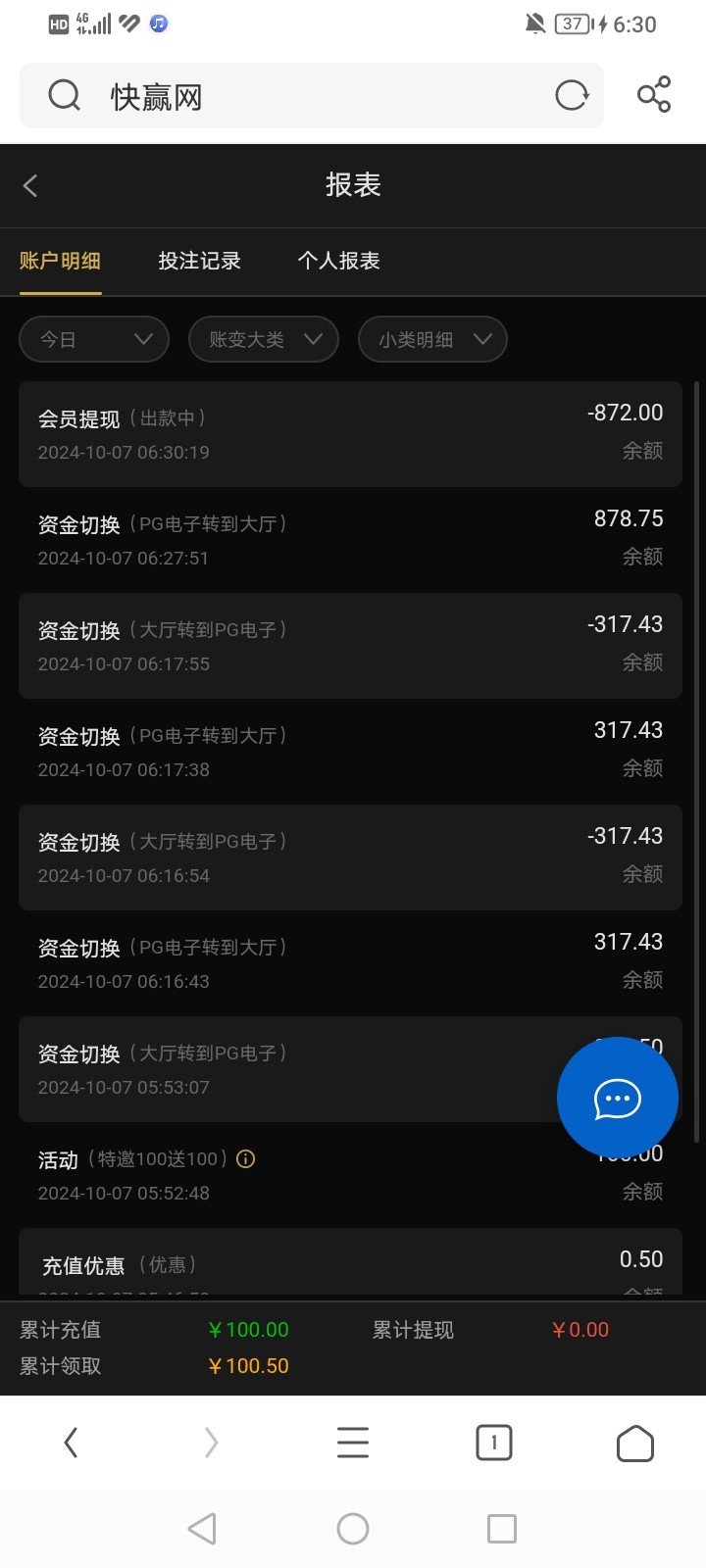Go back using browser's left arrow
This screenshot has height=1568, width=706.
tap(71, 1443)
